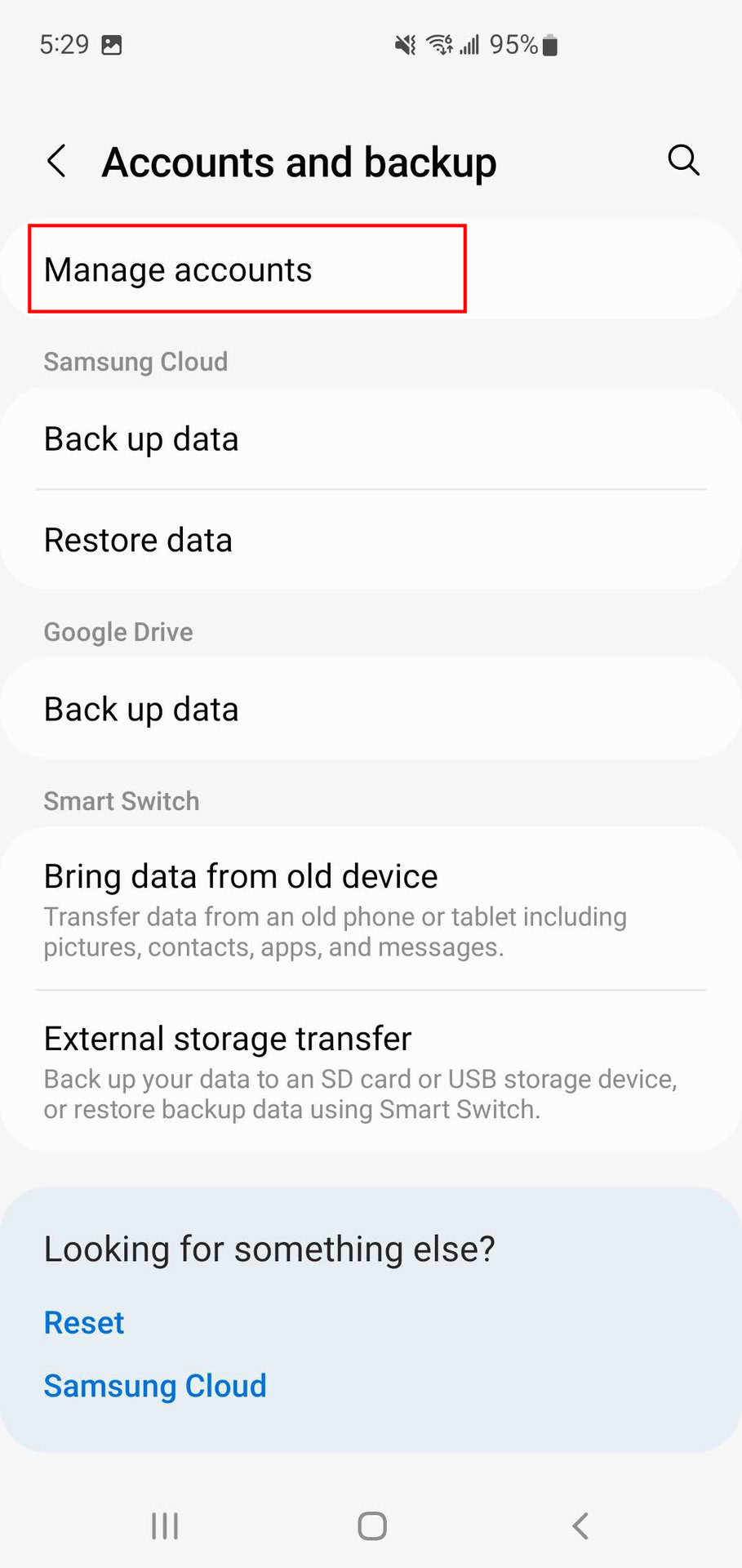Image resolution: width=742 pixels, height=1568 pixels.
Task: Open recent apps from navigation bar
Action: coord(165,1525)
